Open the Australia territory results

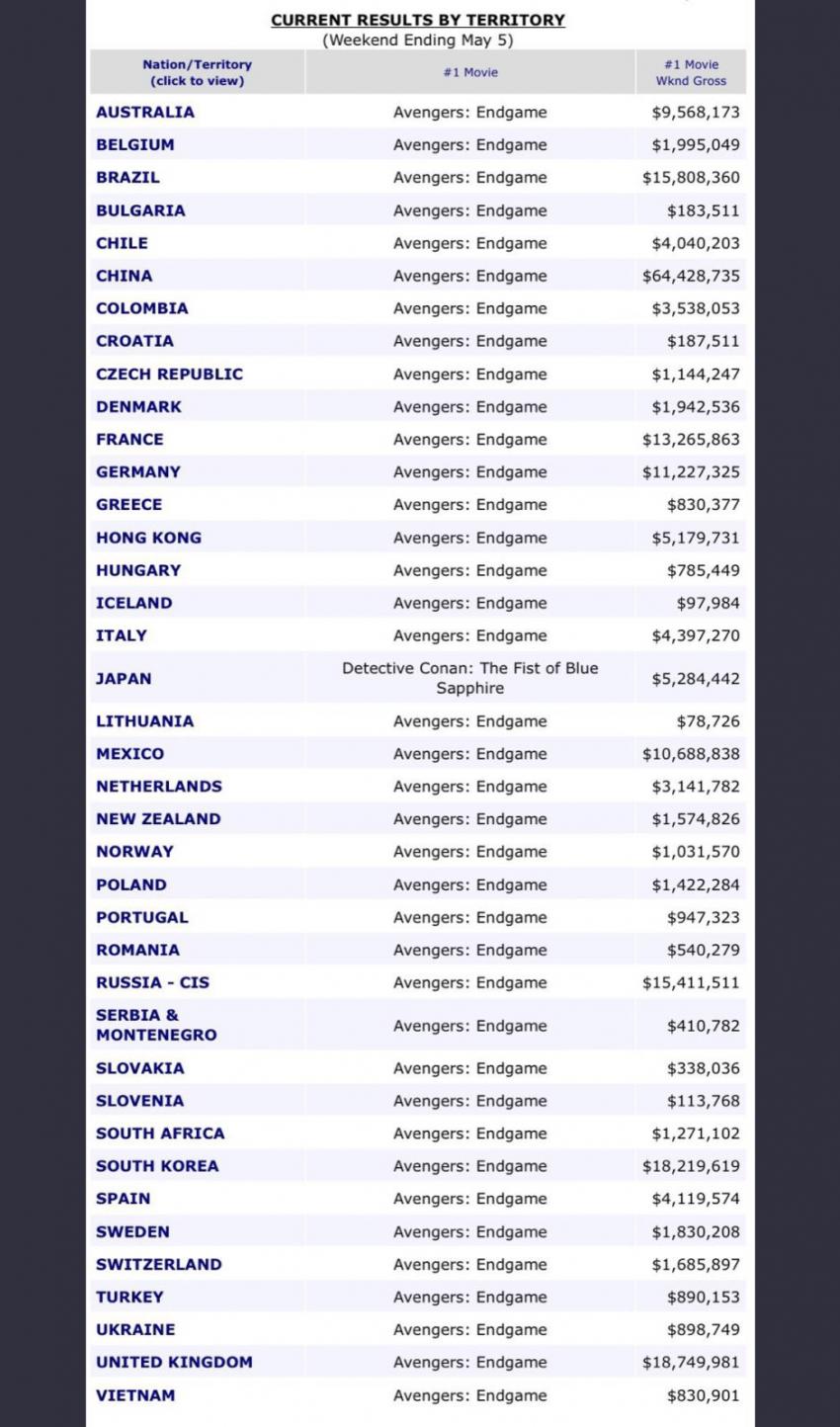[x=145, y=113]
